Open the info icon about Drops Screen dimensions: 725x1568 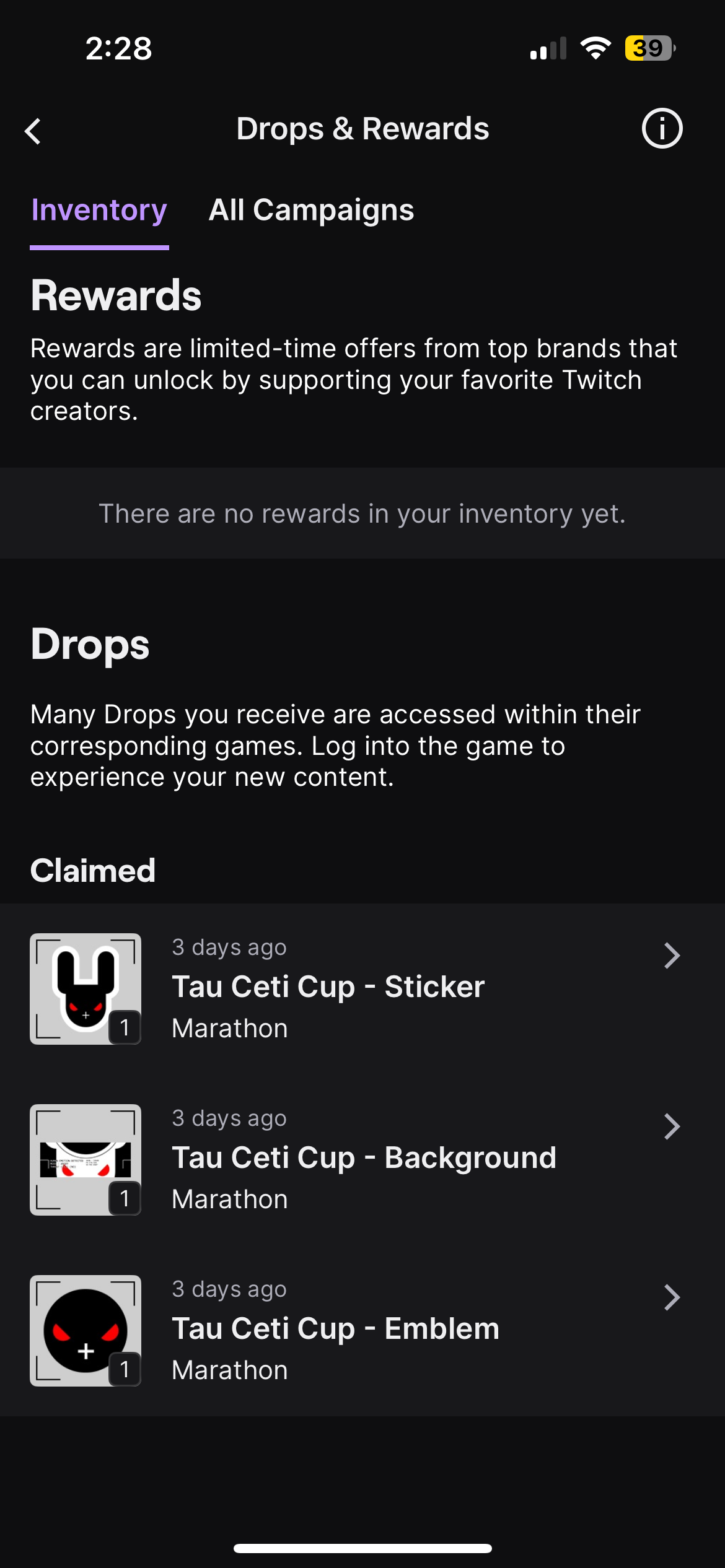[661, 129]
